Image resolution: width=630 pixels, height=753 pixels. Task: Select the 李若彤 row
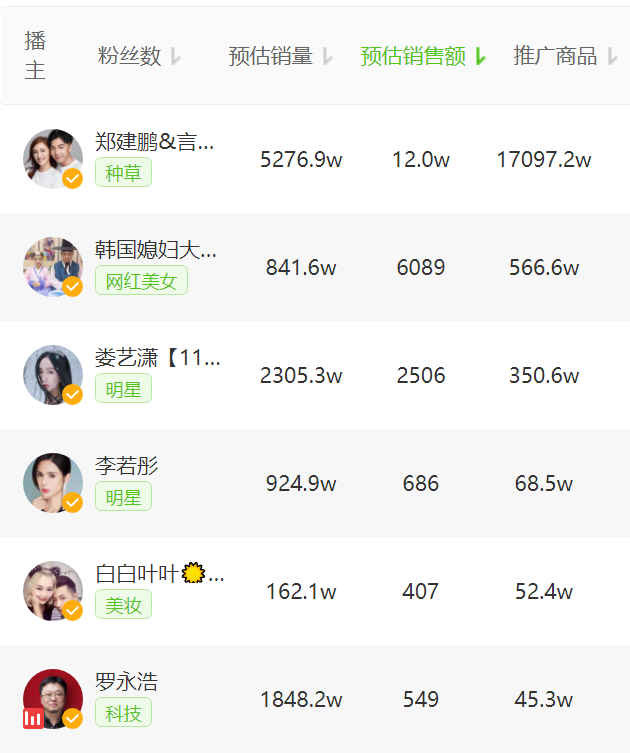tap(127, 466)
